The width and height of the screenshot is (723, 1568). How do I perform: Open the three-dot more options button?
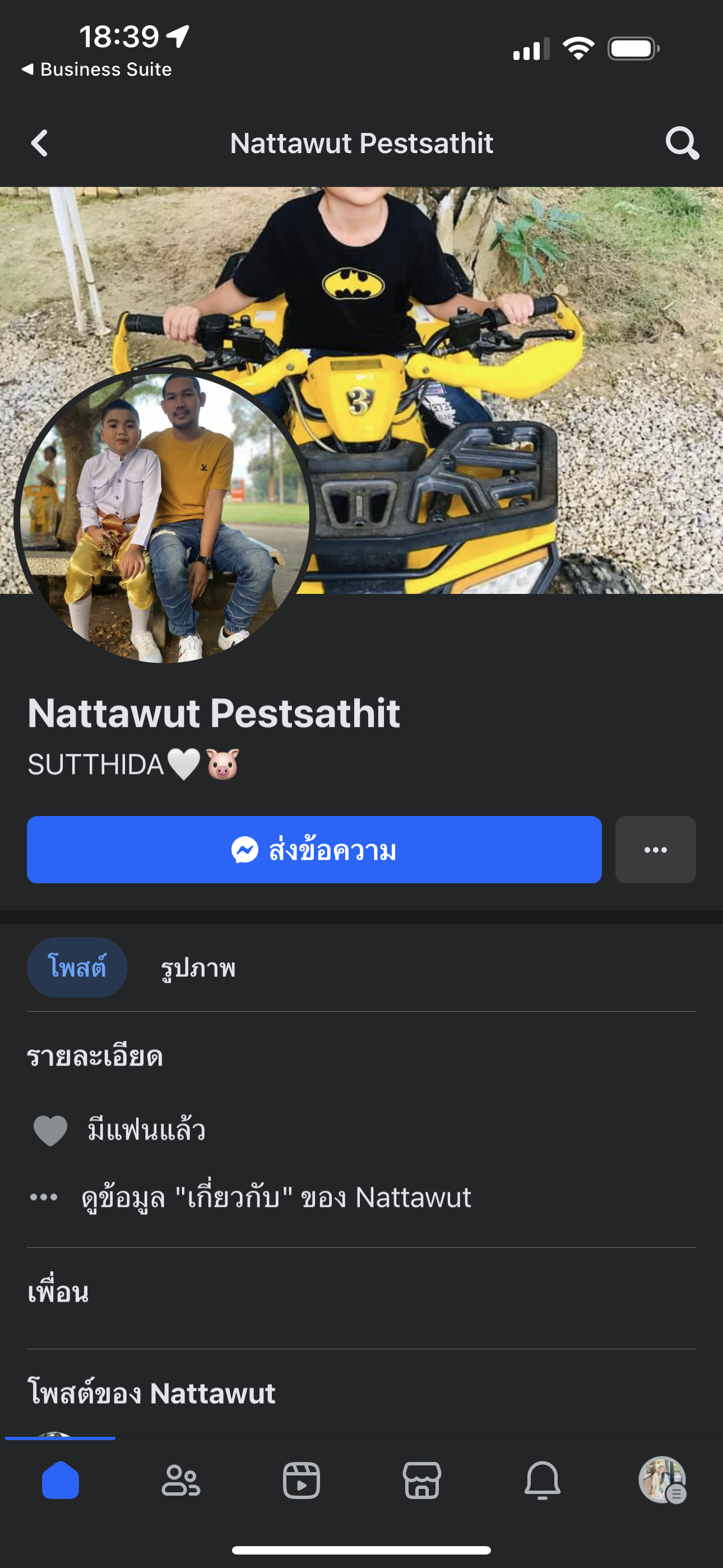[655, 850]
